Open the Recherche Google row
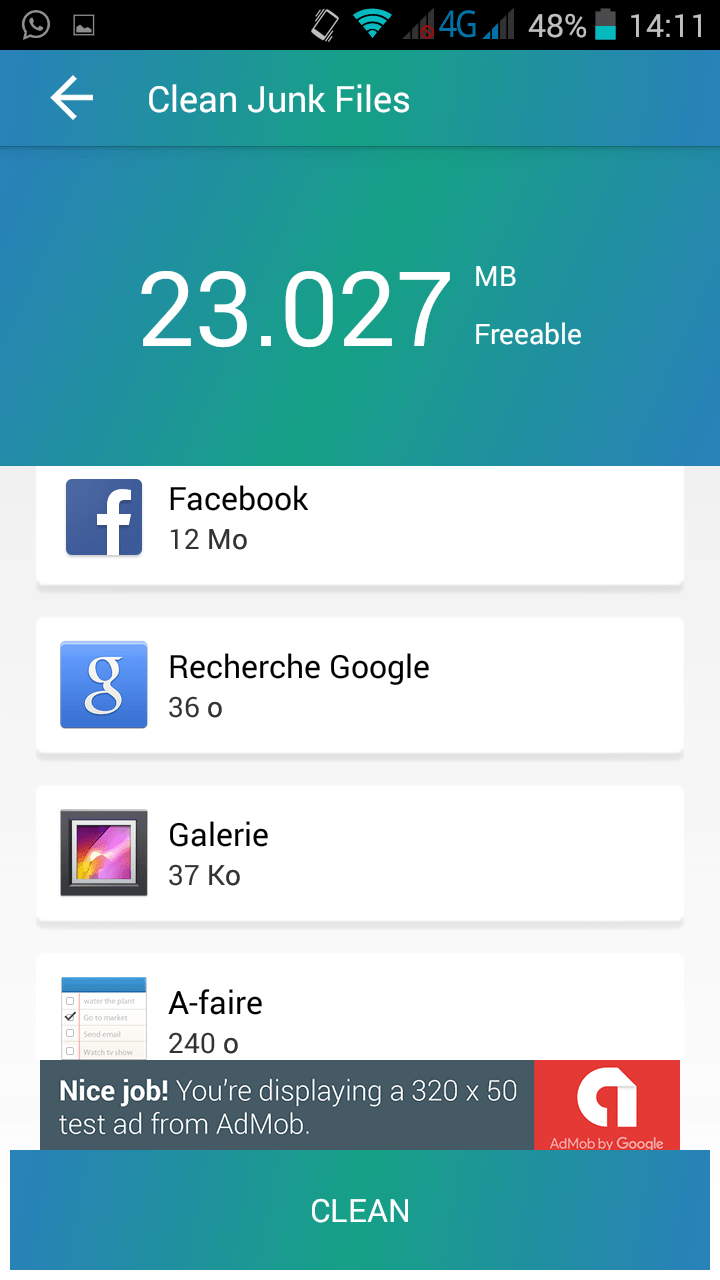Screen dimensions: 720x1280 360,685
